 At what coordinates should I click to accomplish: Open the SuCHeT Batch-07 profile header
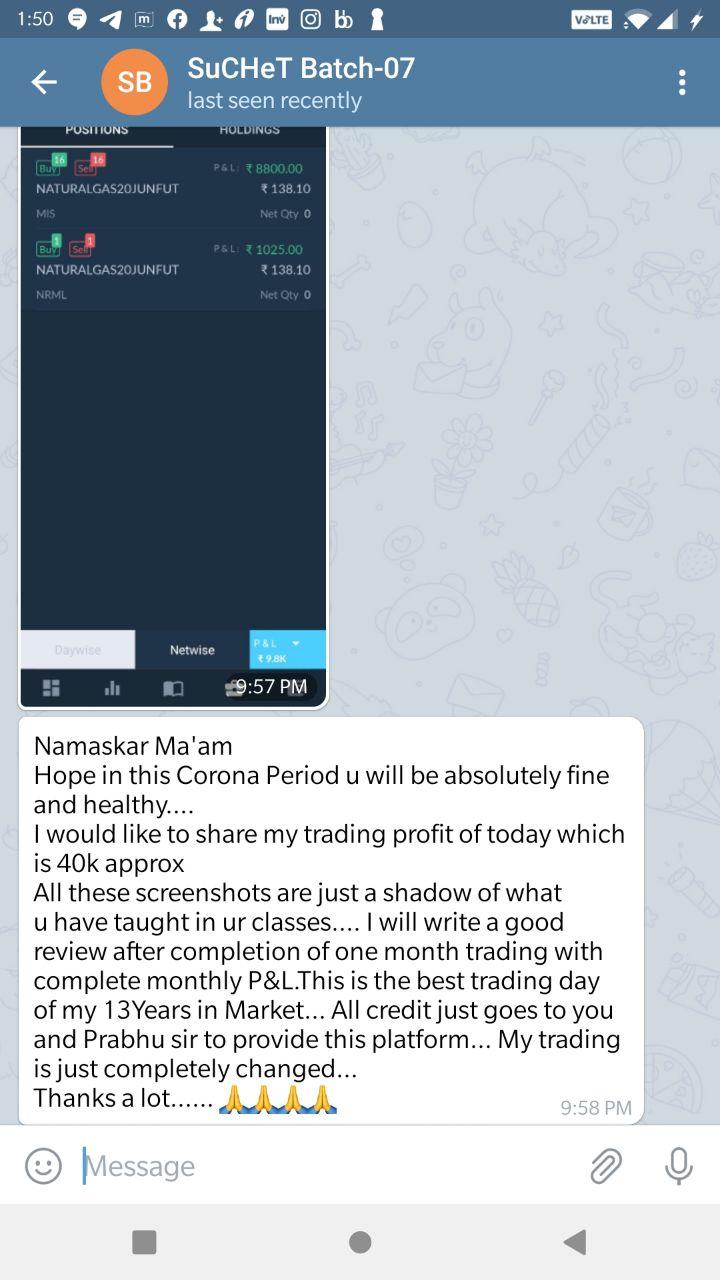point(300,82)
